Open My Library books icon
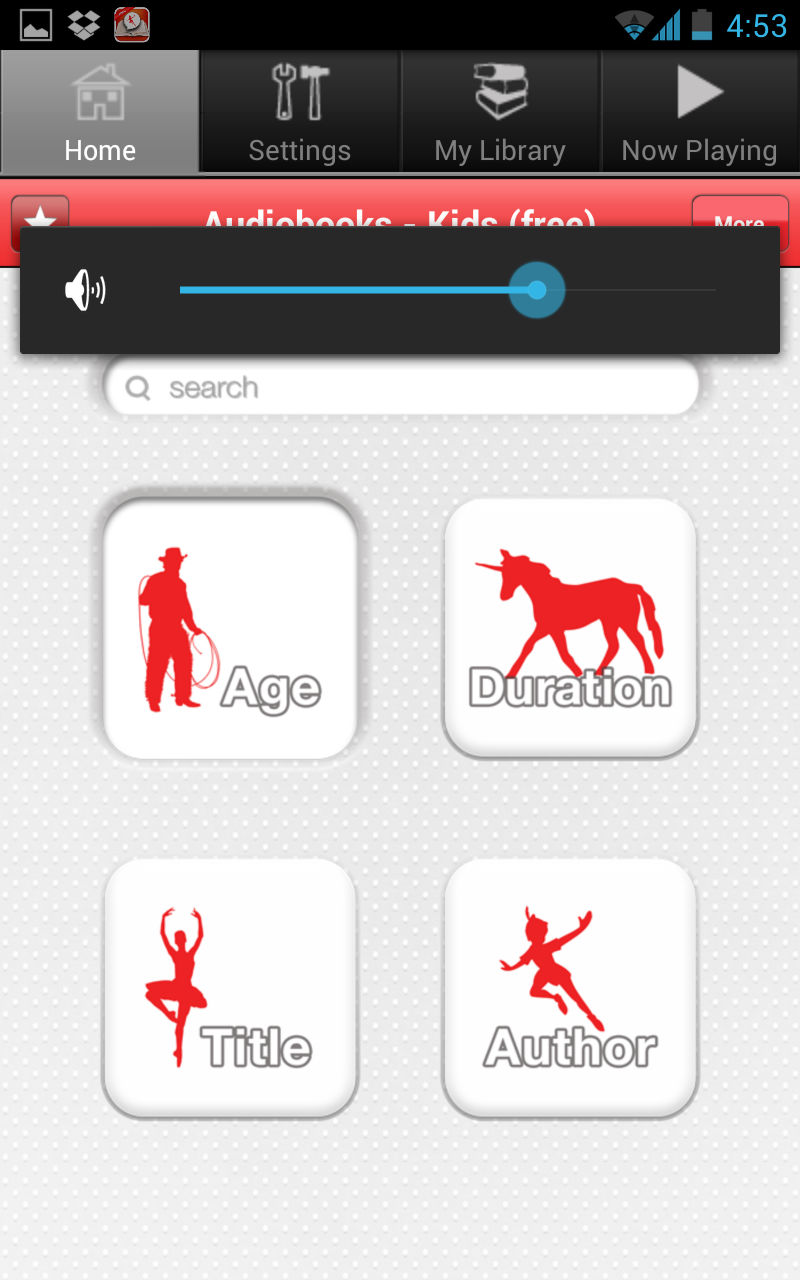Image resolution: width=800 pixels, height=1280 pixels. tap(499, 92)
